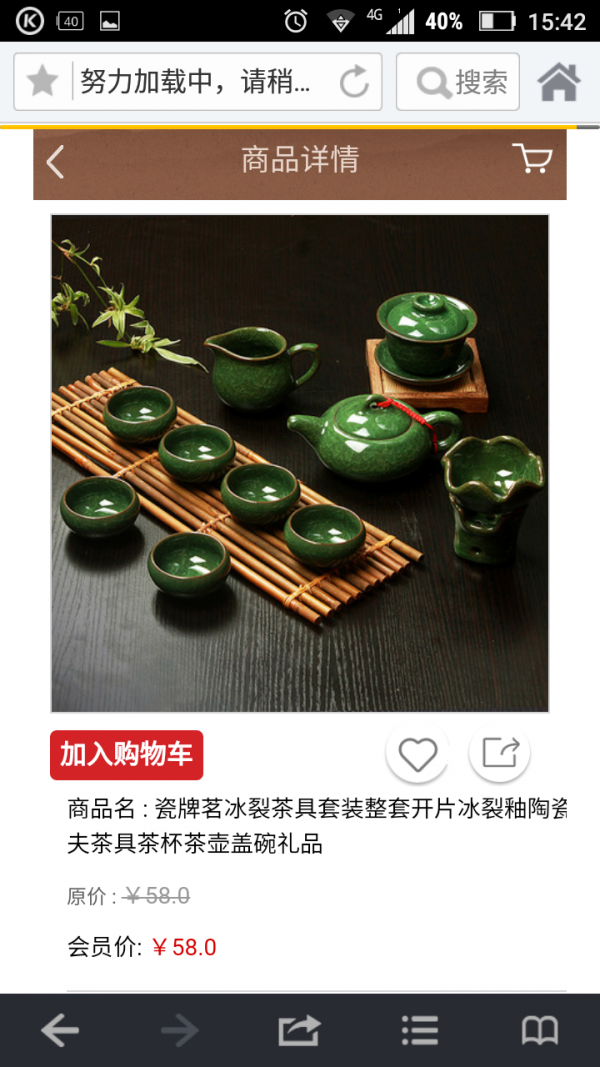600x1067 pixels.
Task: Open the browser menu list
Action: pos(420,1030)
